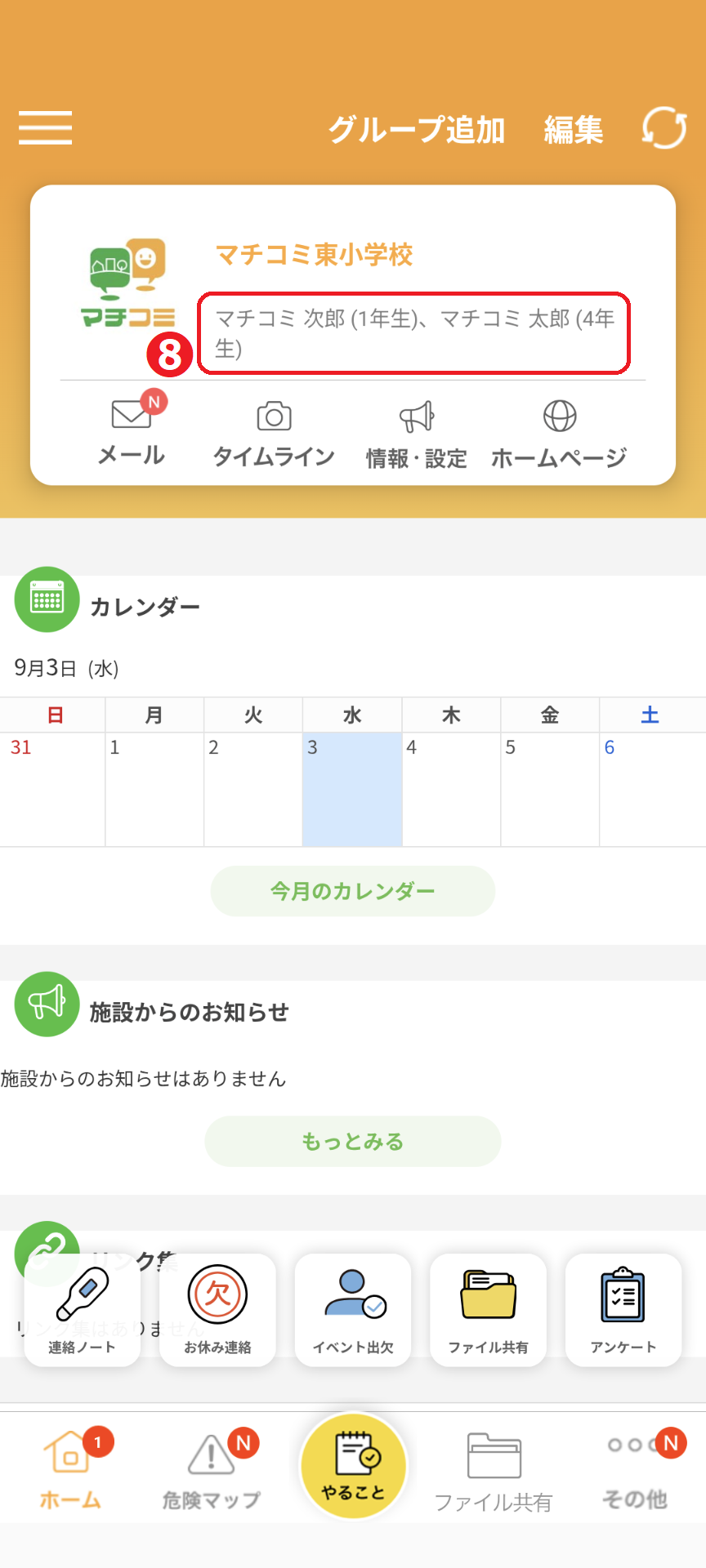The height and width of the screenshot is (1568, 706).
Task: Refresh the page with the reload icon
Action: [x=664, y=128]
